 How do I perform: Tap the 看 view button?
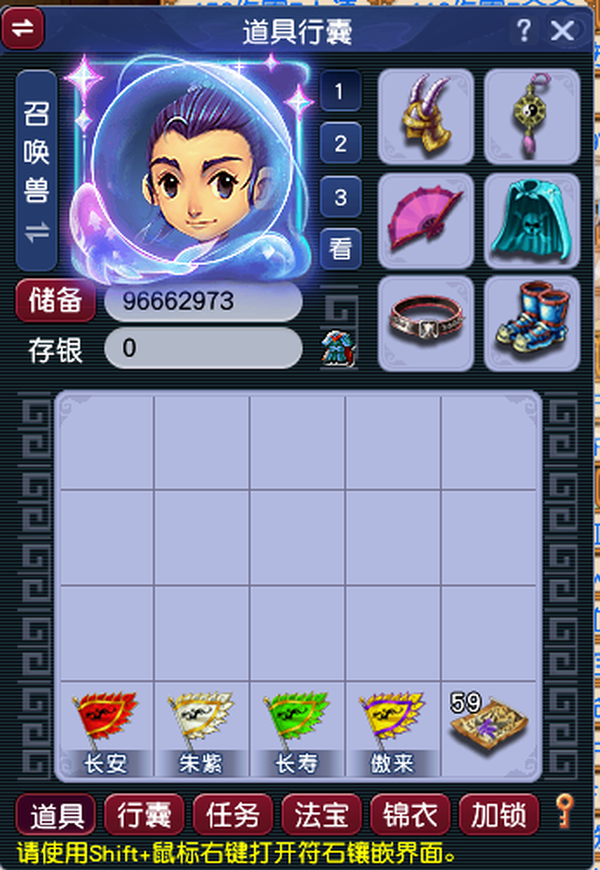340,247
